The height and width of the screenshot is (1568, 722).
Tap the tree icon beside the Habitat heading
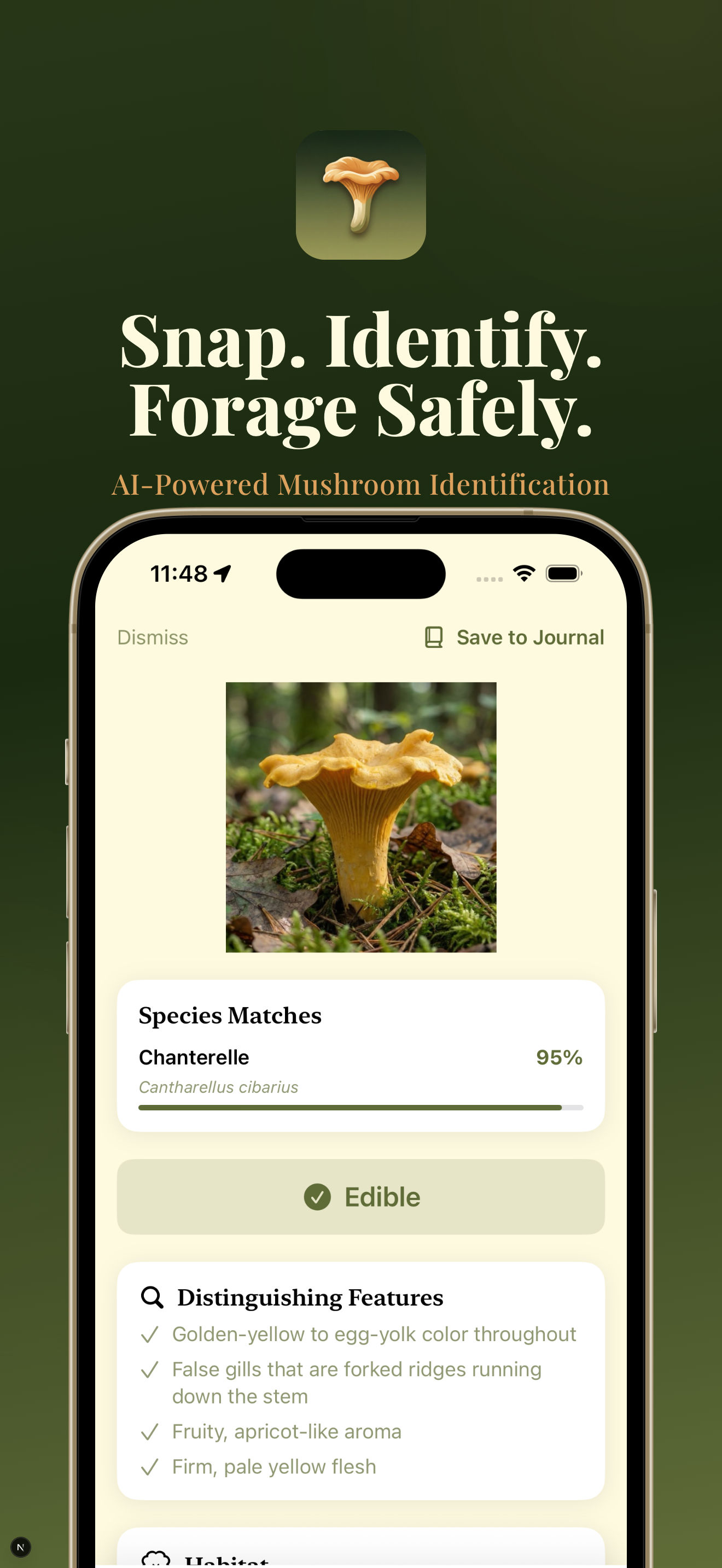(x=156, y=1559)
